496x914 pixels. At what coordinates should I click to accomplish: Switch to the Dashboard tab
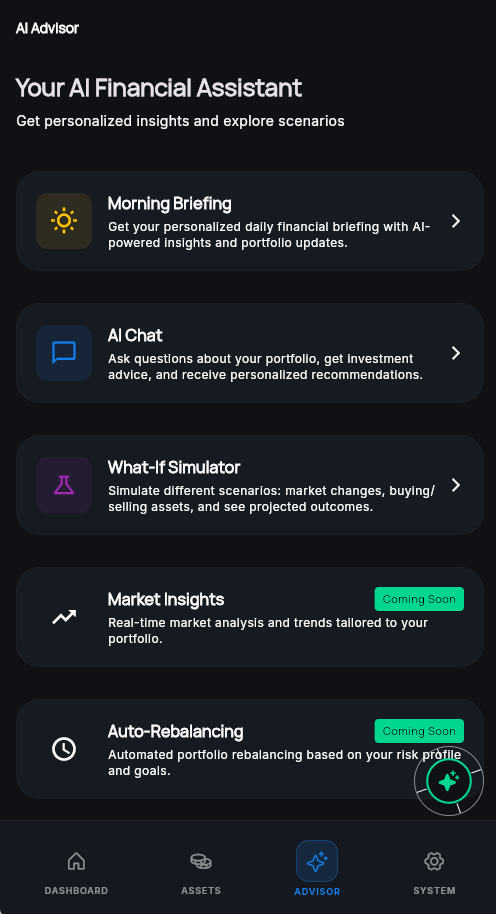(x=76, y=869)
